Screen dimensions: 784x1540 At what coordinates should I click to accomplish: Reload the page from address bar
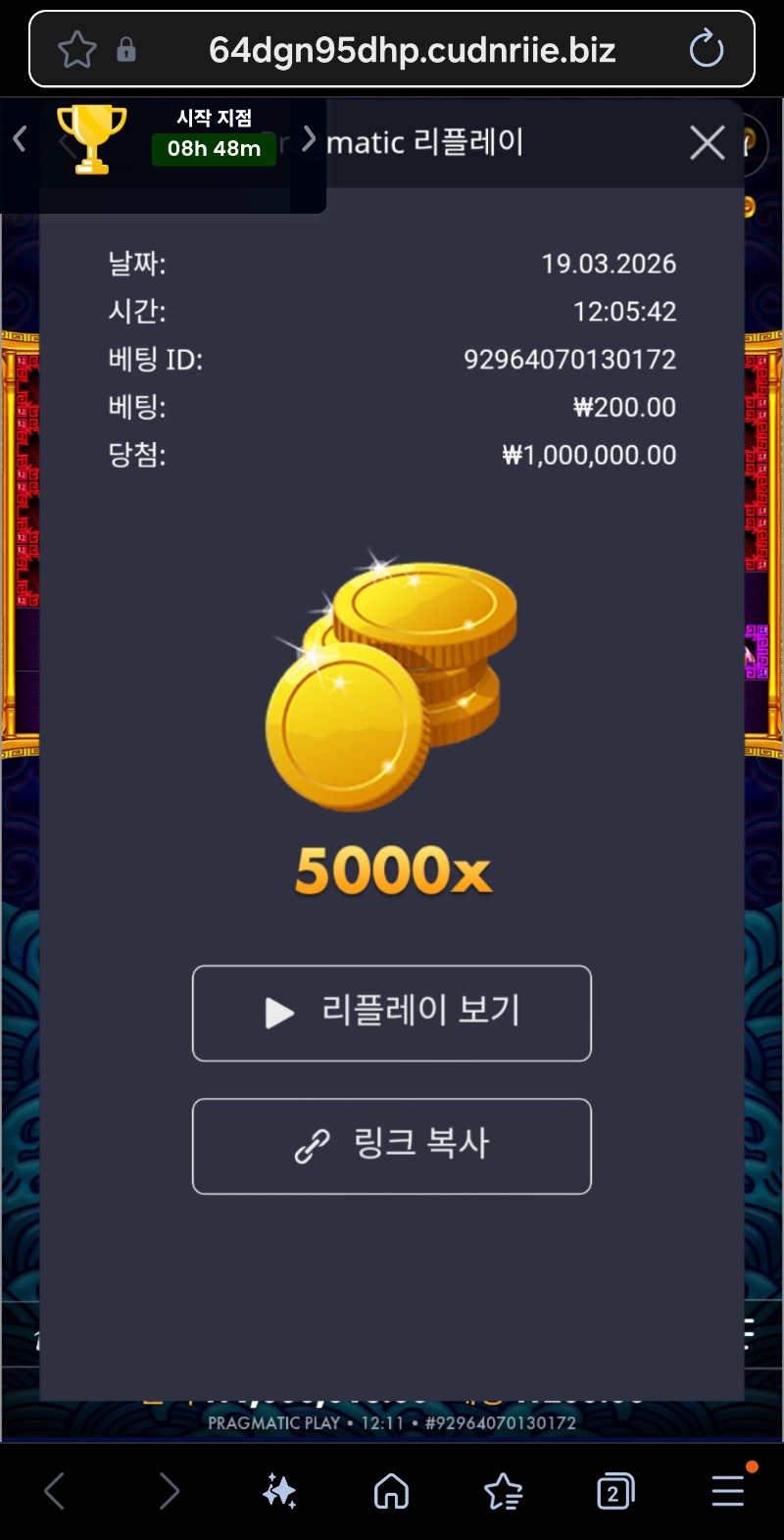click(706, 49)
